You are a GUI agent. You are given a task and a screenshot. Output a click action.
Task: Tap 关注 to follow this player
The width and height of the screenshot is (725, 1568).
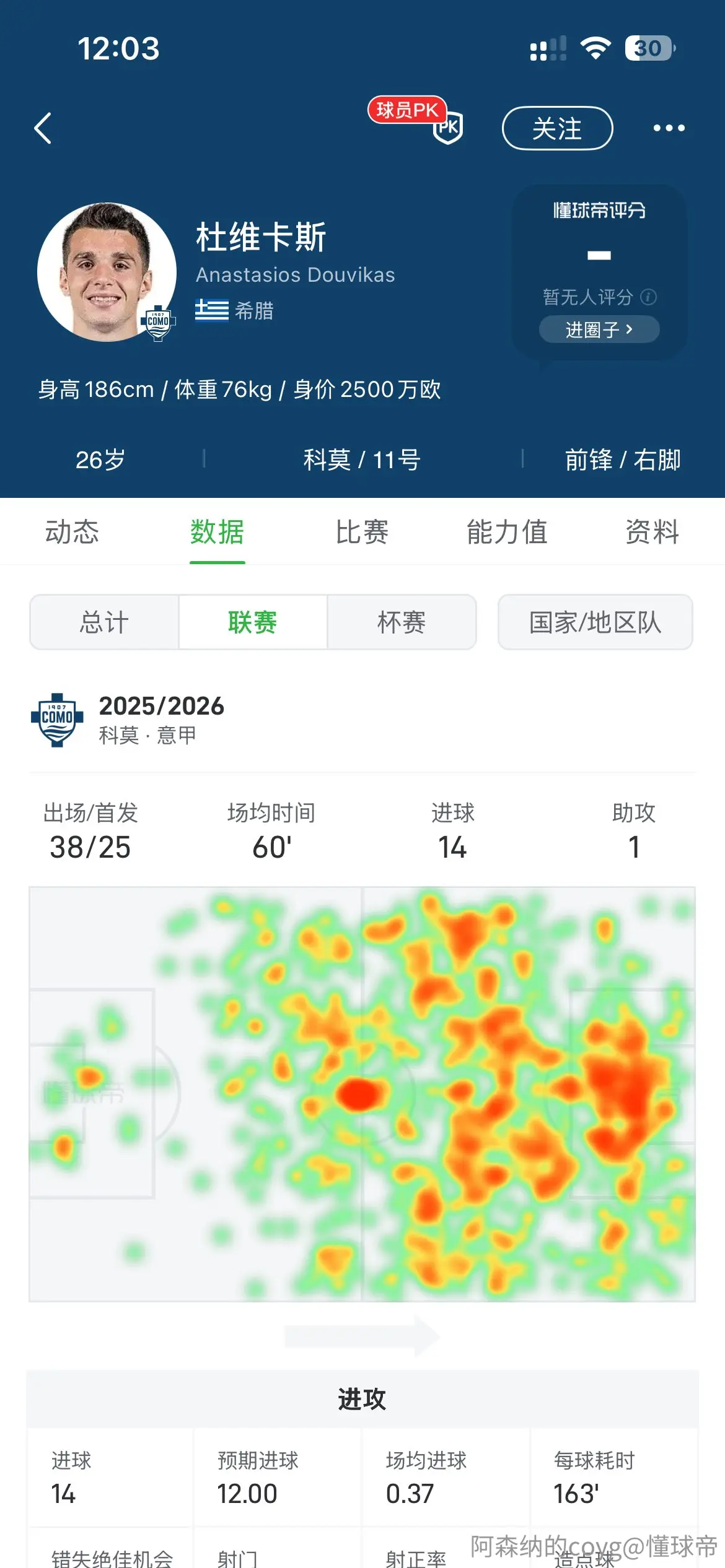557,128
